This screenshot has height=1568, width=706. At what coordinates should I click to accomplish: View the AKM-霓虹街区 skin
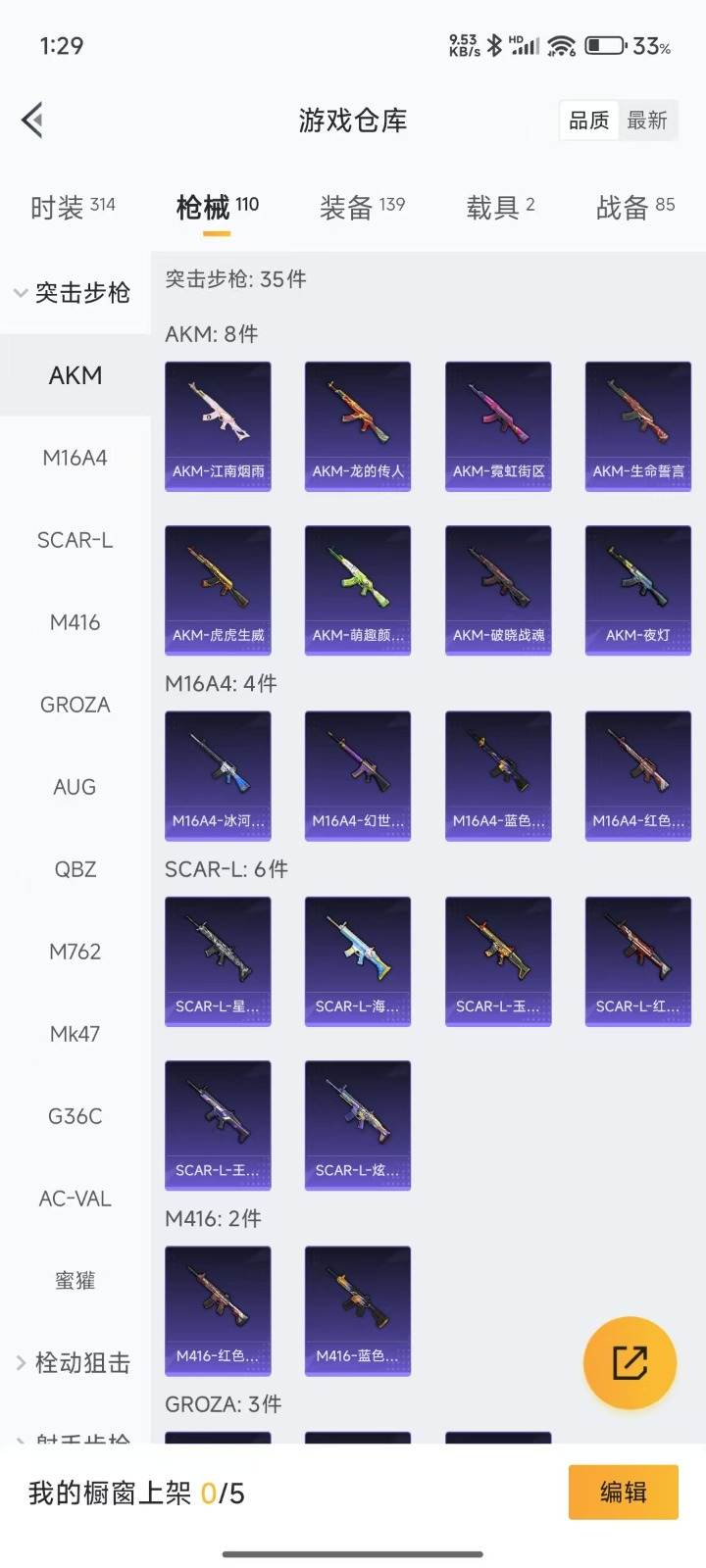coord(498,425)
